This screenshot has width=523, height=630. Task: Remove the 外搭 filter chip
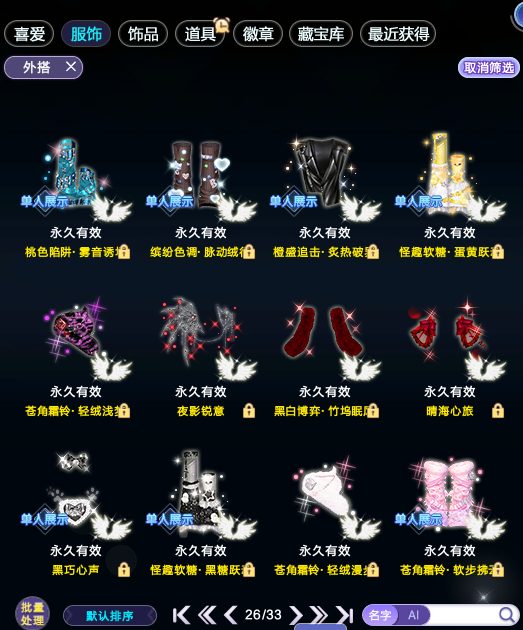(71, 67)
